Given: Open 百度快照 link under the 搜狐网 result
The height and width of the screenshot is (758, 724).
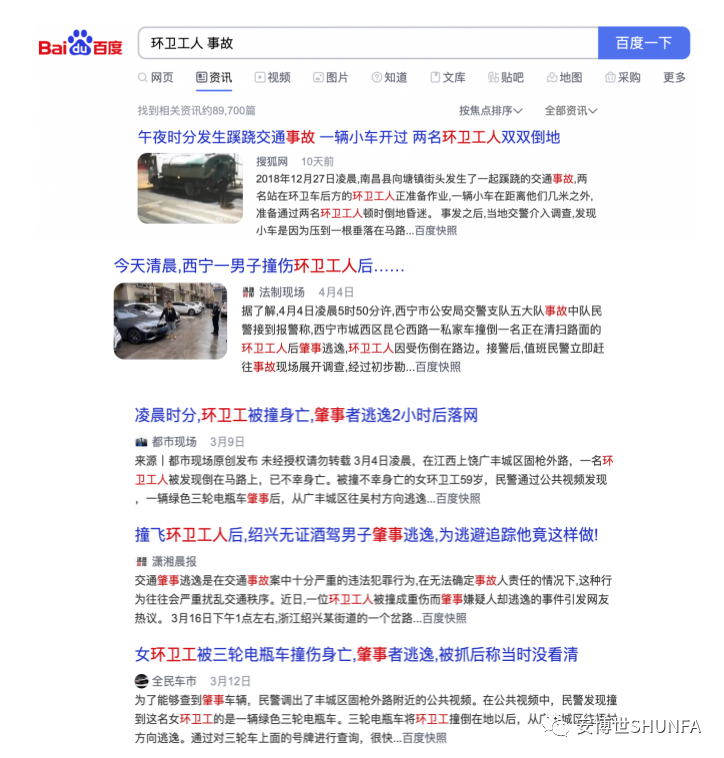Looking at the screenshot, I should click(x=436, y=230).
